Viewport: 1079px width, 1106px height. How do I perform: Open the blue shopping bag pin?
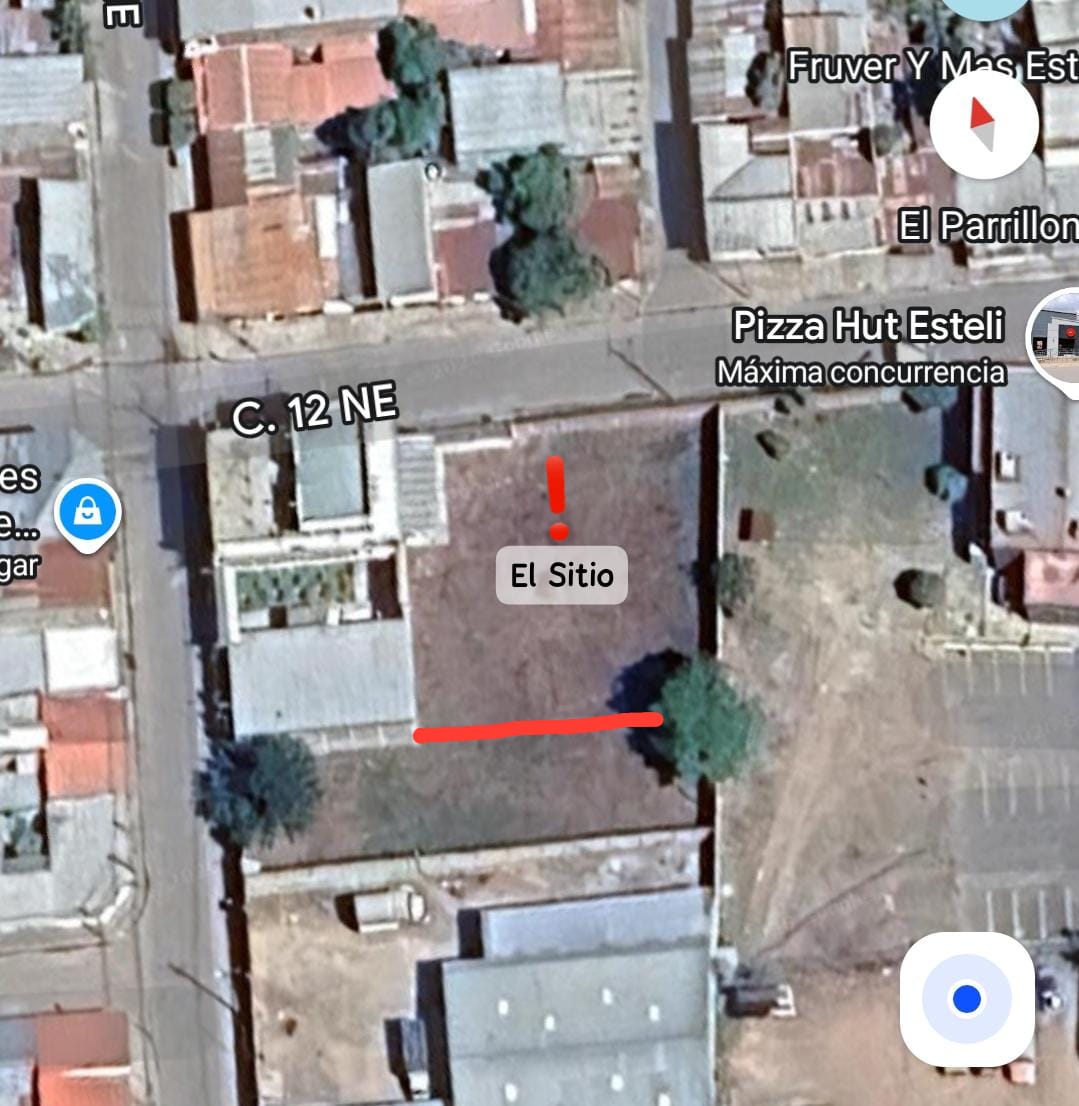coord(88,513)
